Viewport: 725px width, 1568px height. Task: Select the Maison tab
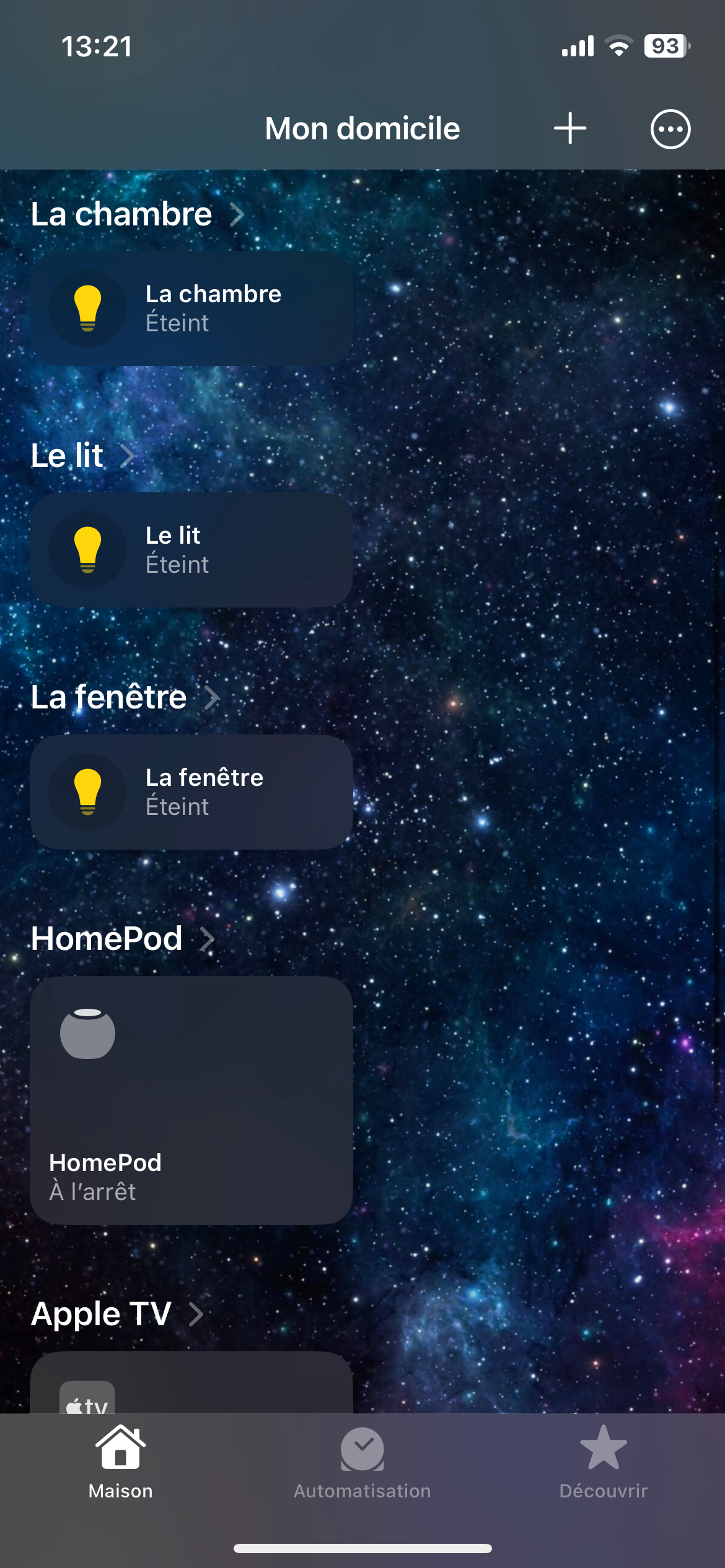(x=121, y=1464)
